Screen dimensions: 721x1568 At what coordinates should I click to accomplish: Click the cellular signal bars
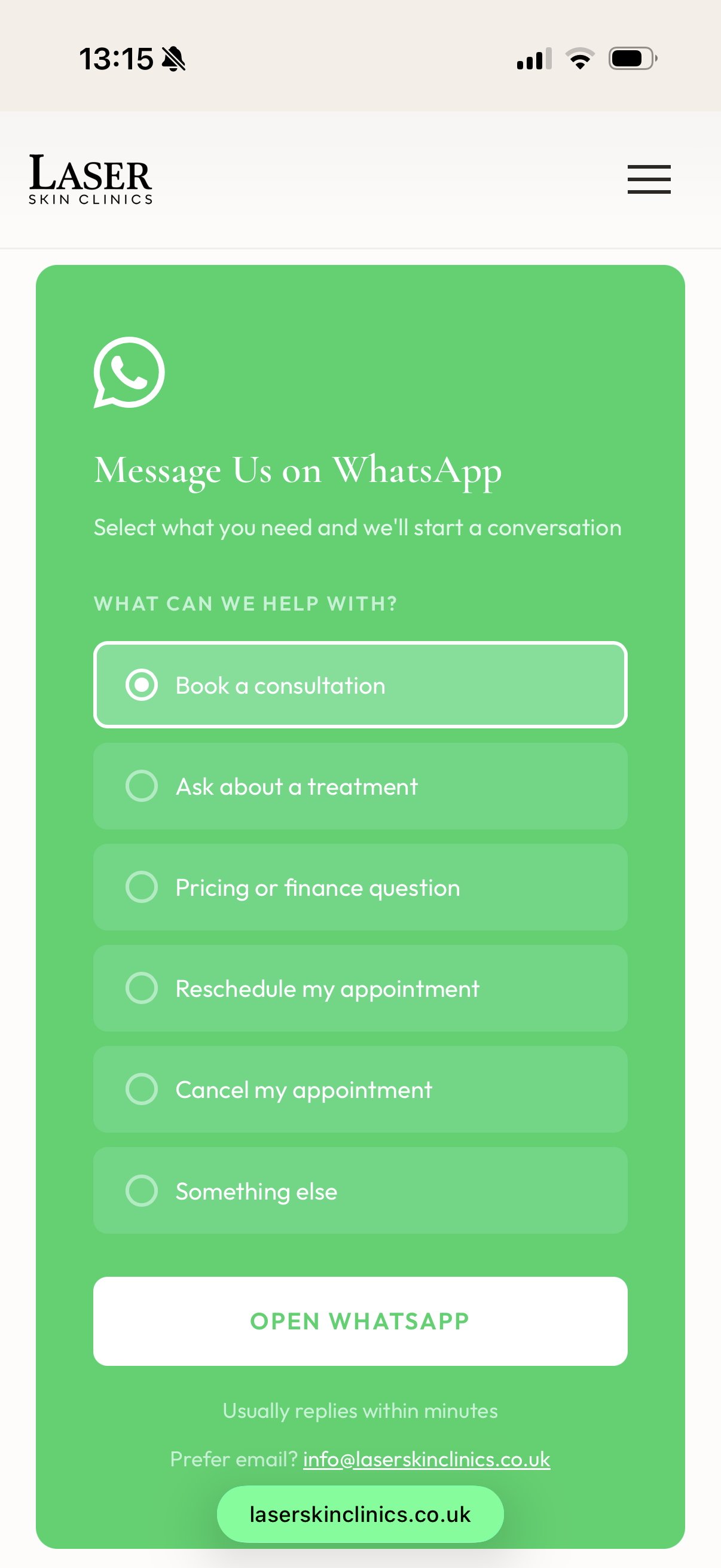(531, 59)
